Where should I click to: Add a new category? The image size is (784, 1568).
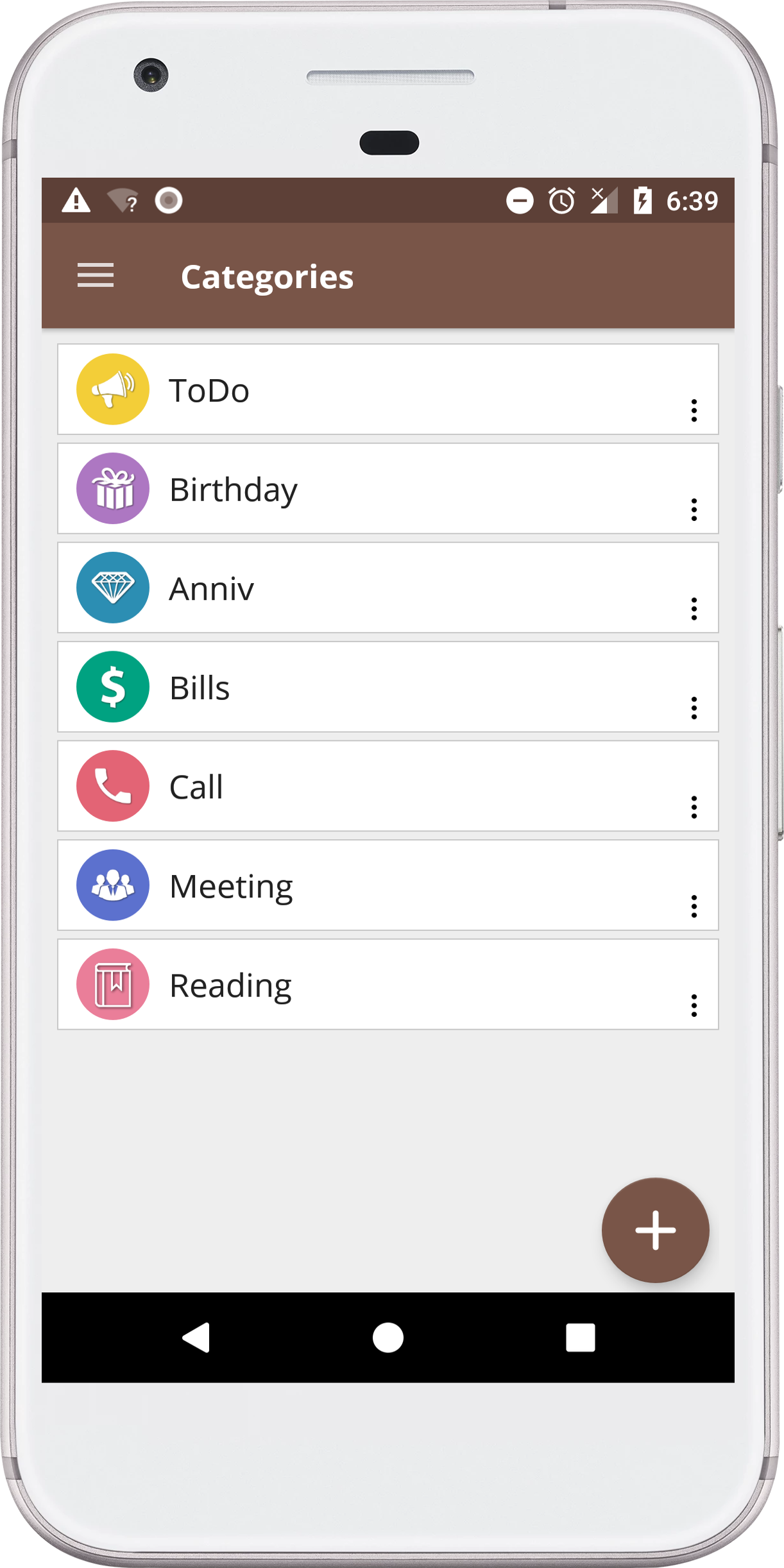(x=655, y=1230)
